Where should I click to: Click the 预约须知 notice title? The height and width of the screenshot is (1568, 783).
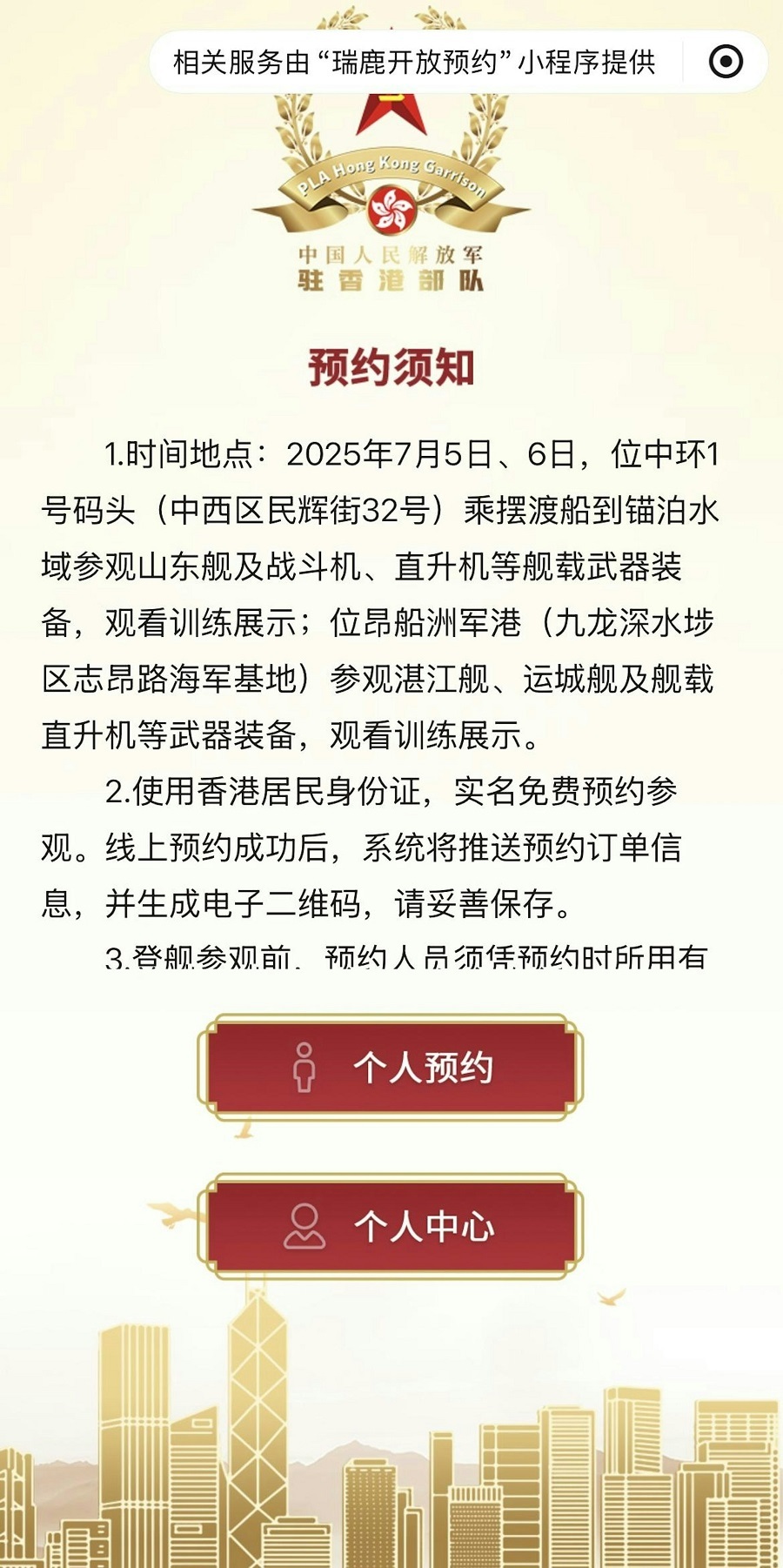[x=391, y=365]
